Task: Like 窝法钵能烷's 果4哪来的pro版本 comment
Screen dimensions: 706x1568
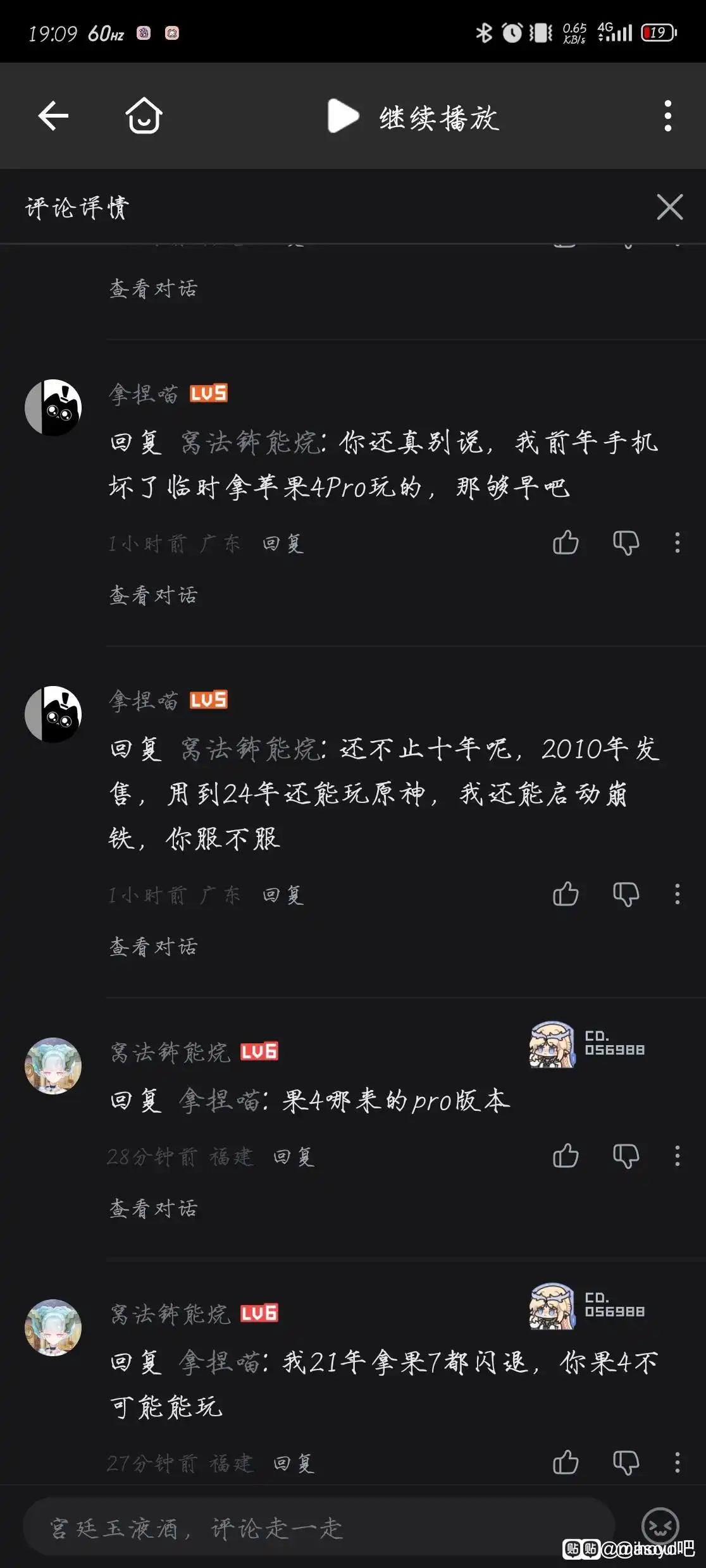Action: pos(566,1156)
